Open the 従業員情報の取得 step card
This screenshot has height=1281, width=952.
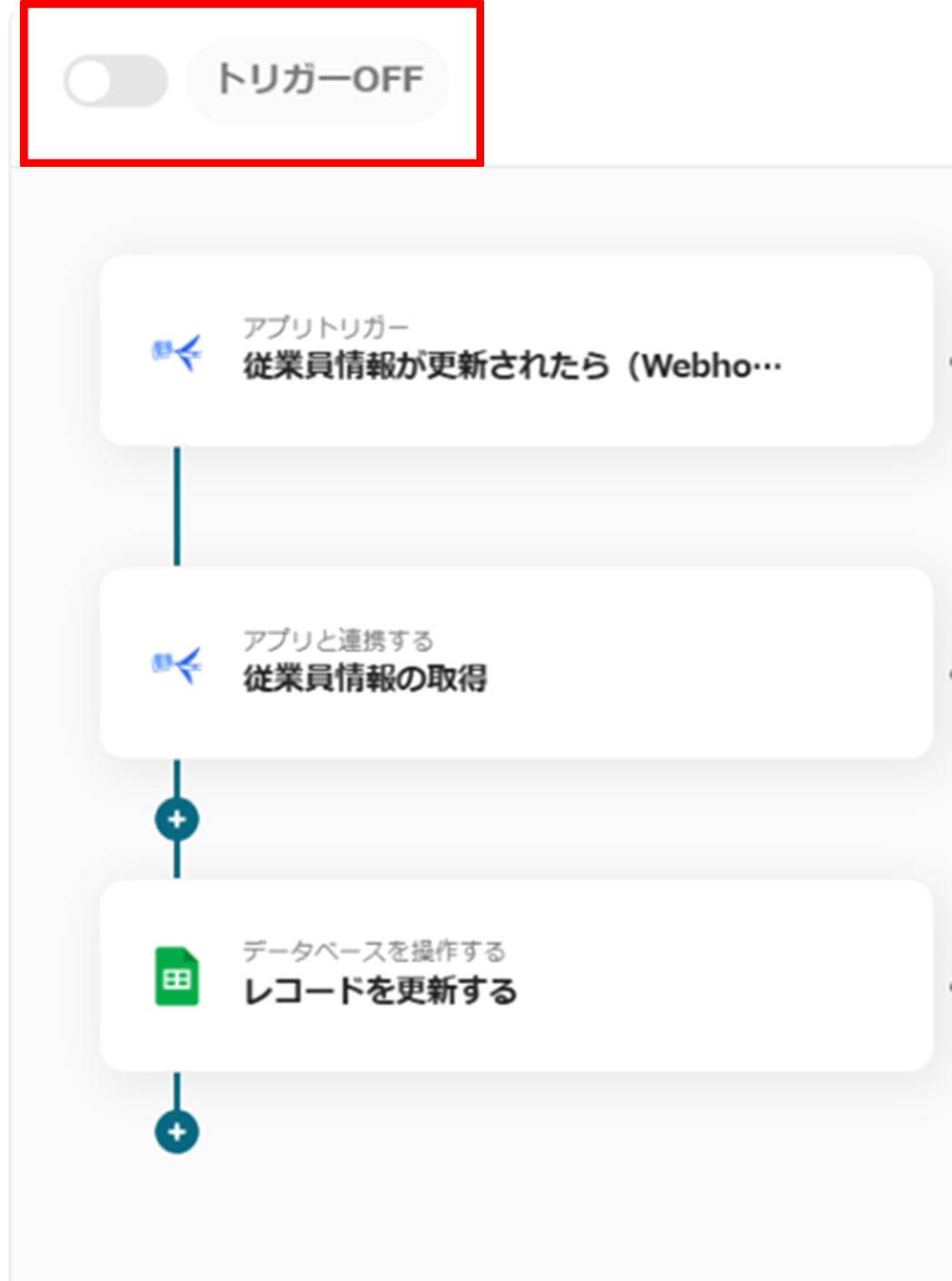tap(515, 663)
